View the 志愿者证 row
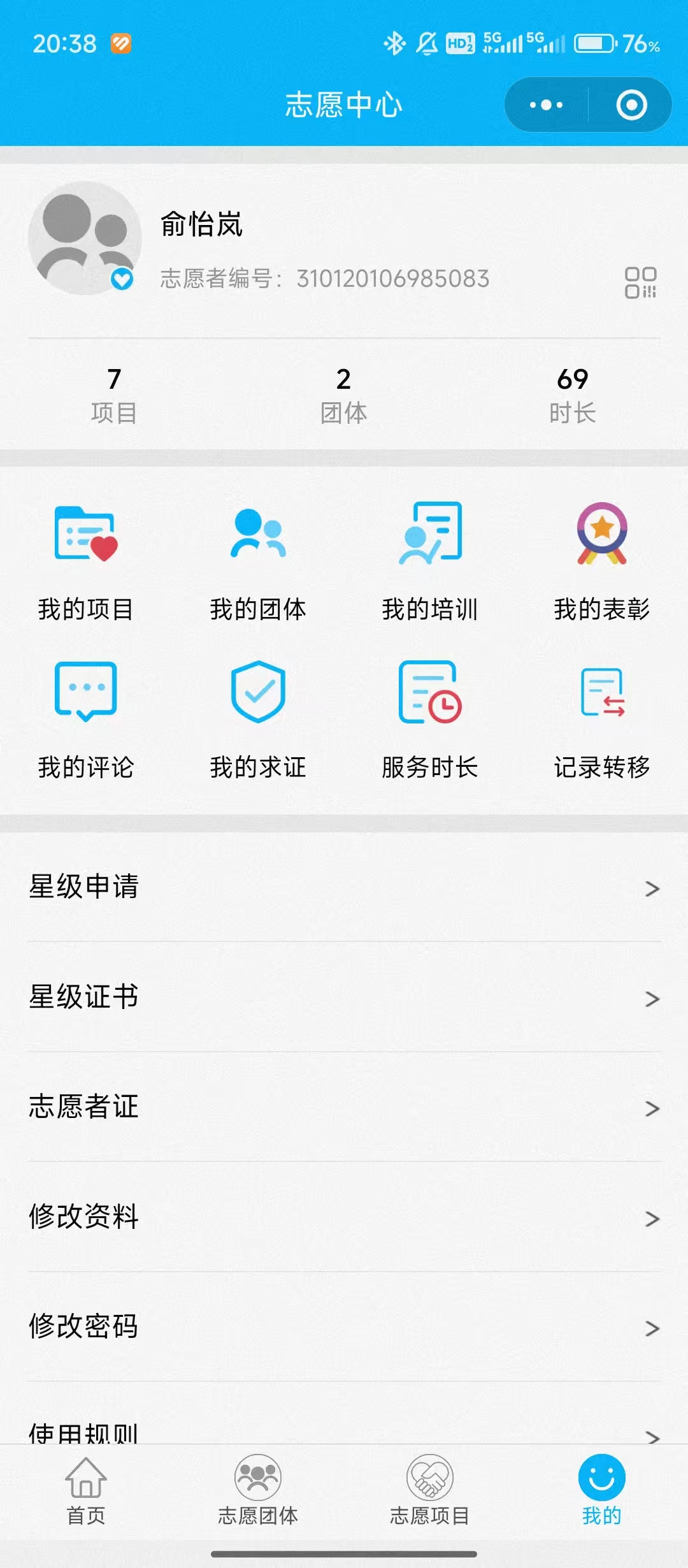 (344, 1107)
